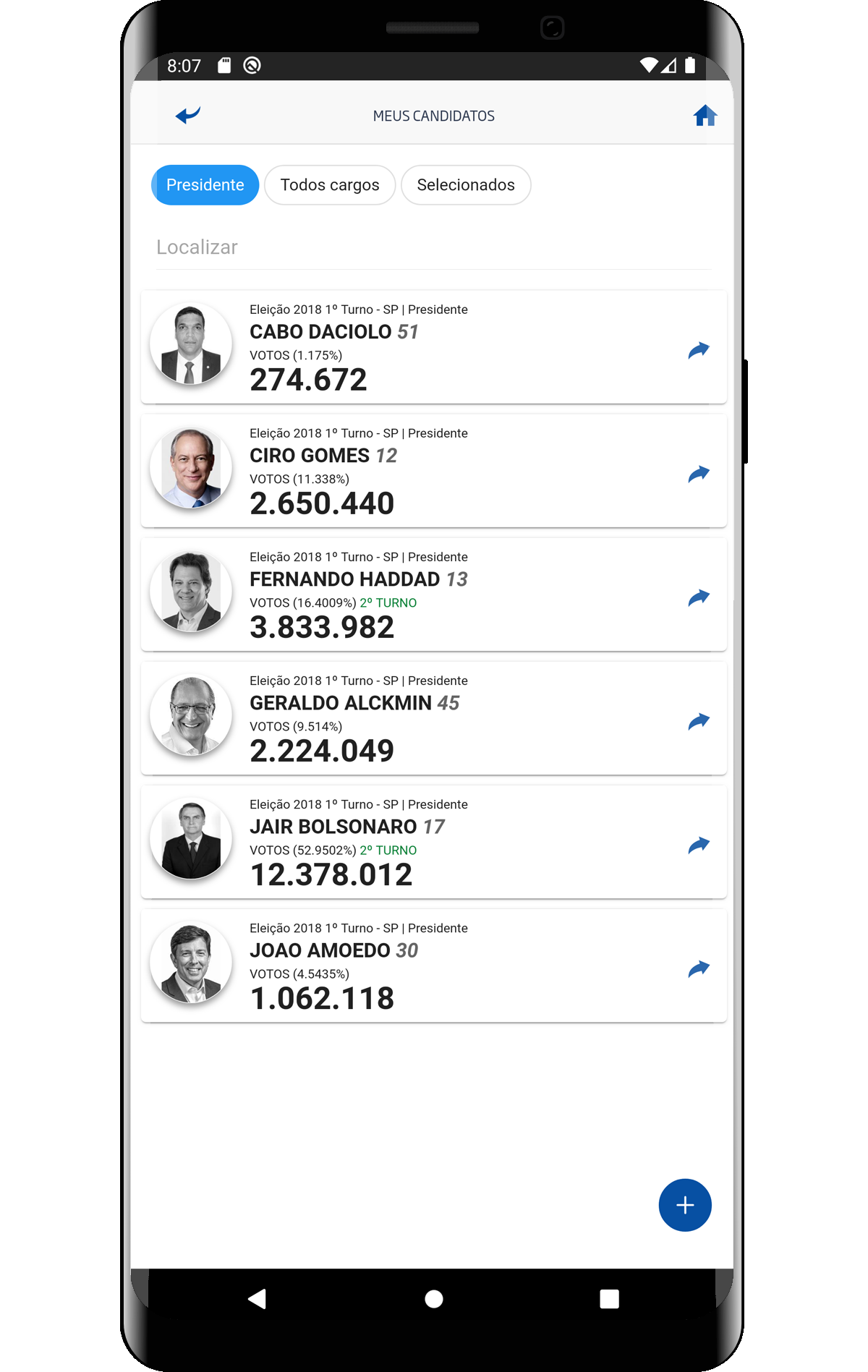Tap the system recent apps button

(x=609, y=1299)
